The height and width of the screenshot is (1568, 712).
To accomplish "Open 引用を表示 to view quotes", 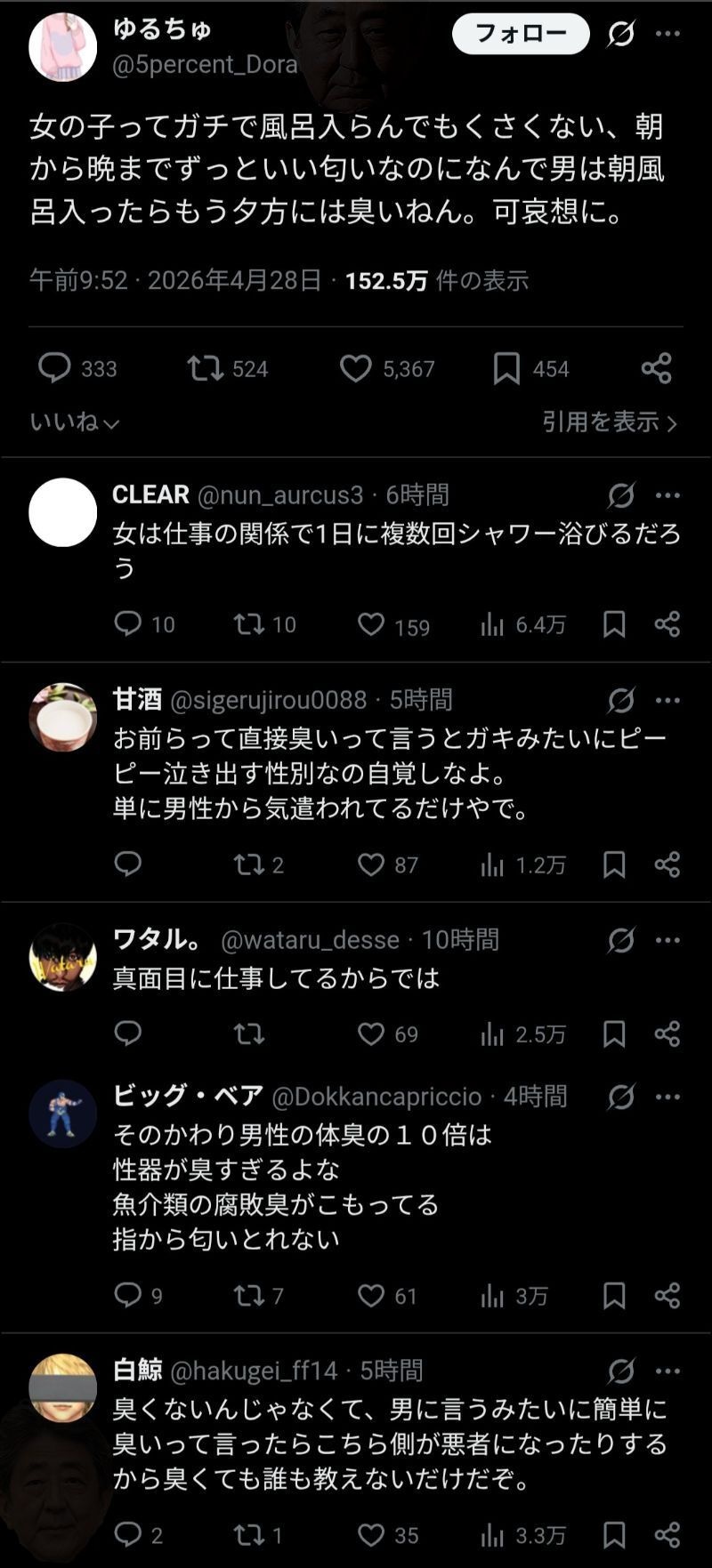I will click(610, 422).
